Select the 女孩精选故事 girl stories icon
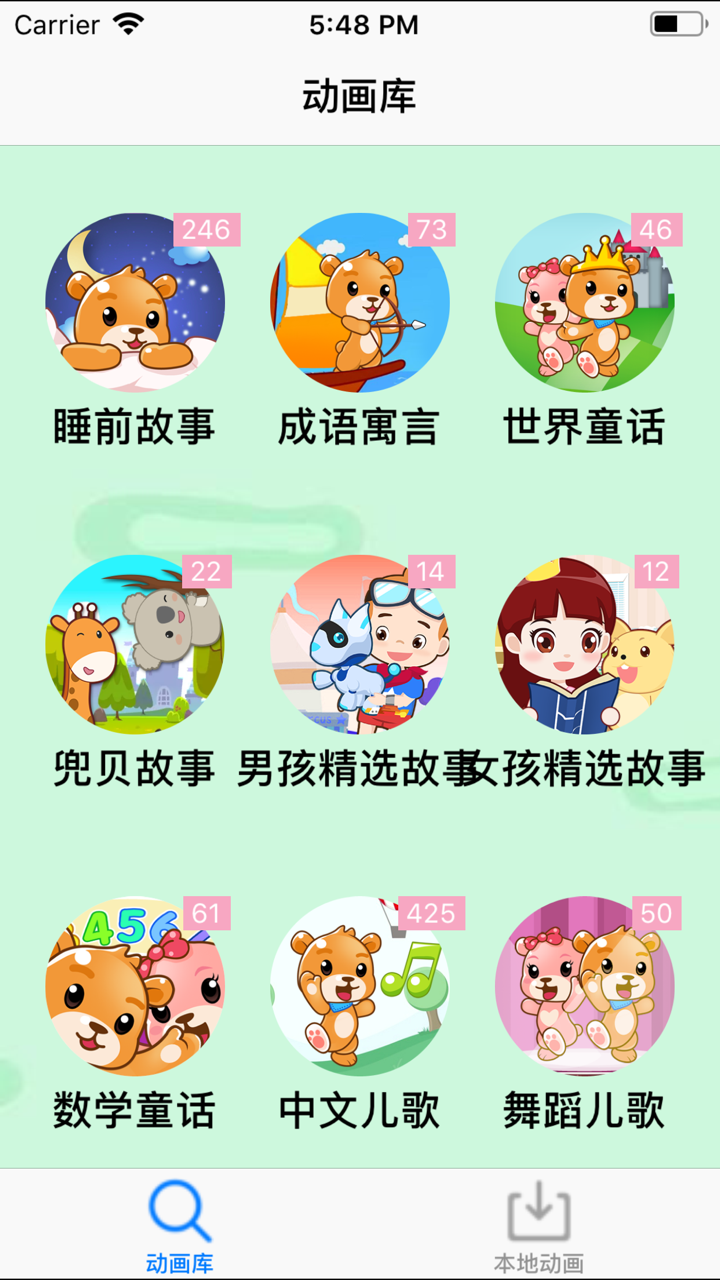The height and width of the screenshot is (1280, 720). 585,645
